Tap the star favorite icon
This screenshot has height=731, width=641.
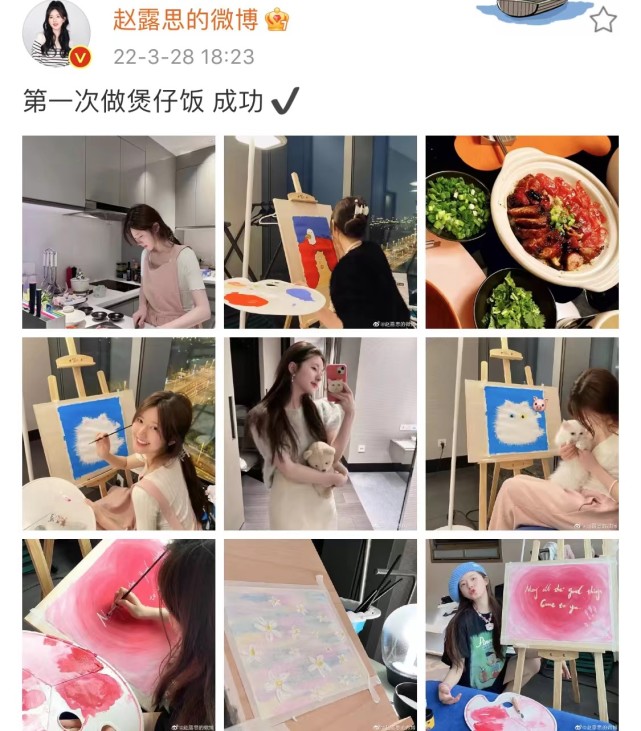pos(603,20)
